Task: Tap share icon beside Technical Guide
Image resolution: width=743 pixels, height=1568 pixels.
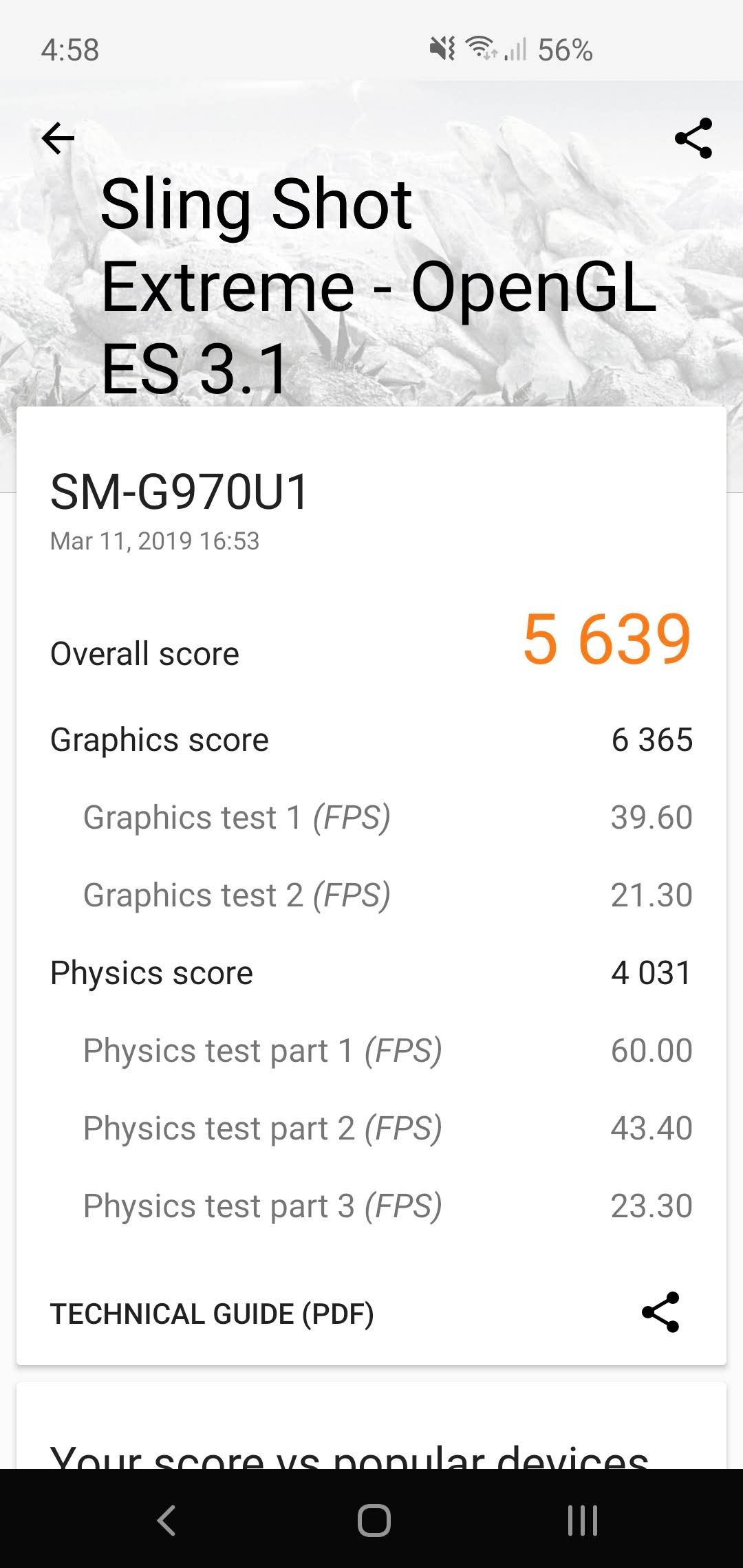Action: [x=660, y=1312]
